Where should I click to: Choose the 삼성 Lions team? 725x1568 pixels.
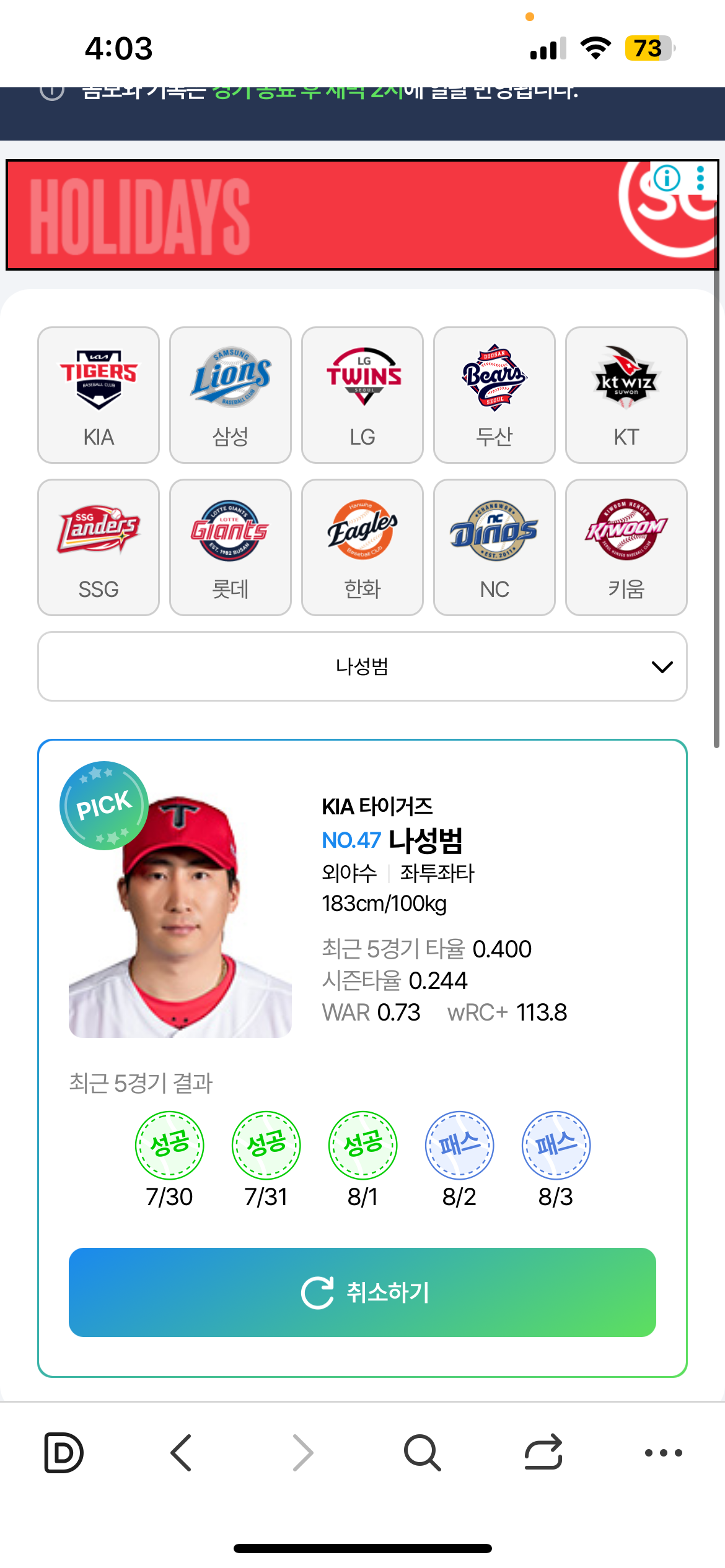coord(231,395)
